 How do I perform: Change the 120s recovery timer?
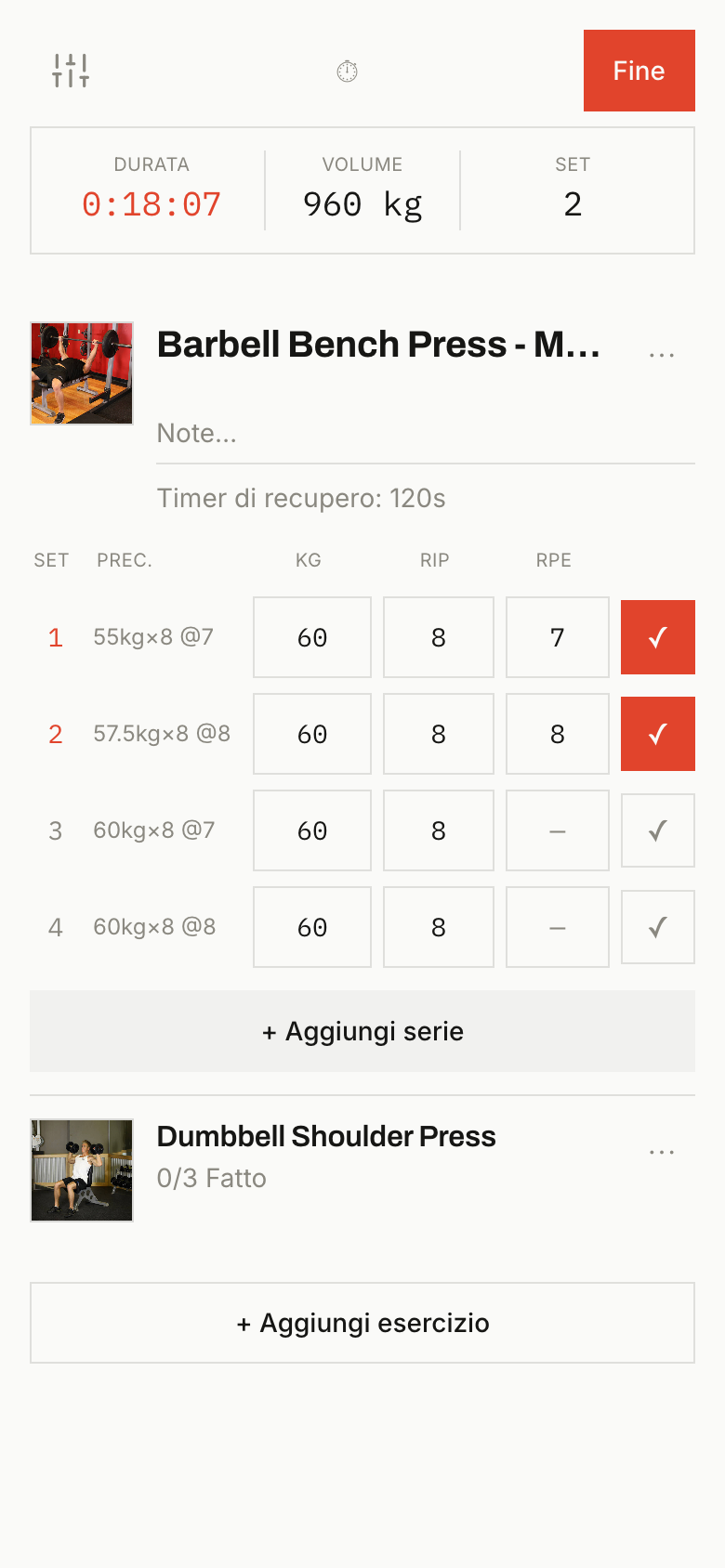301,499
